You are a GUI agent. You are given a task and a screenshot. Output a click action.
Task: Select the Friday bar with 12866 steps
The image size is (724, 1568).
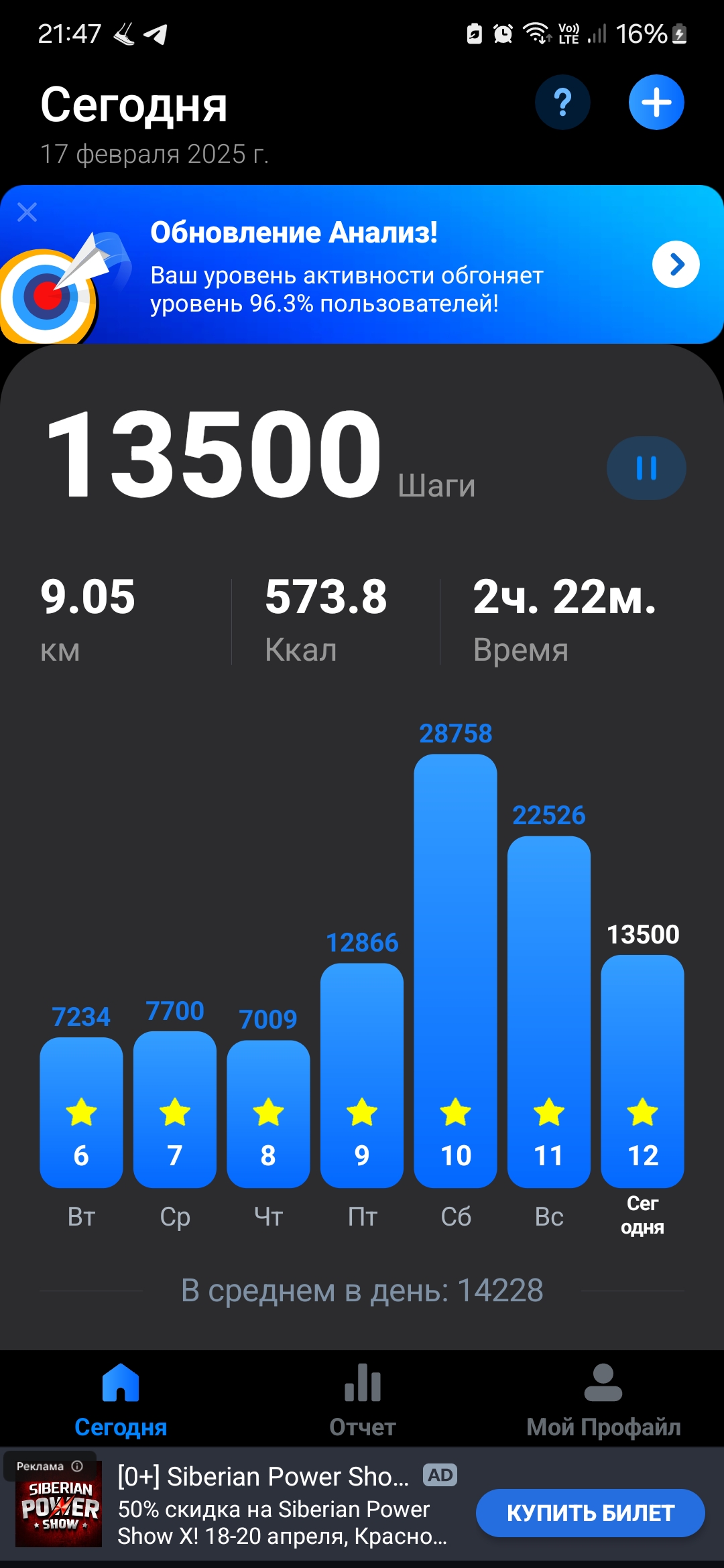pyautogui.click(x=362, y=1075)
